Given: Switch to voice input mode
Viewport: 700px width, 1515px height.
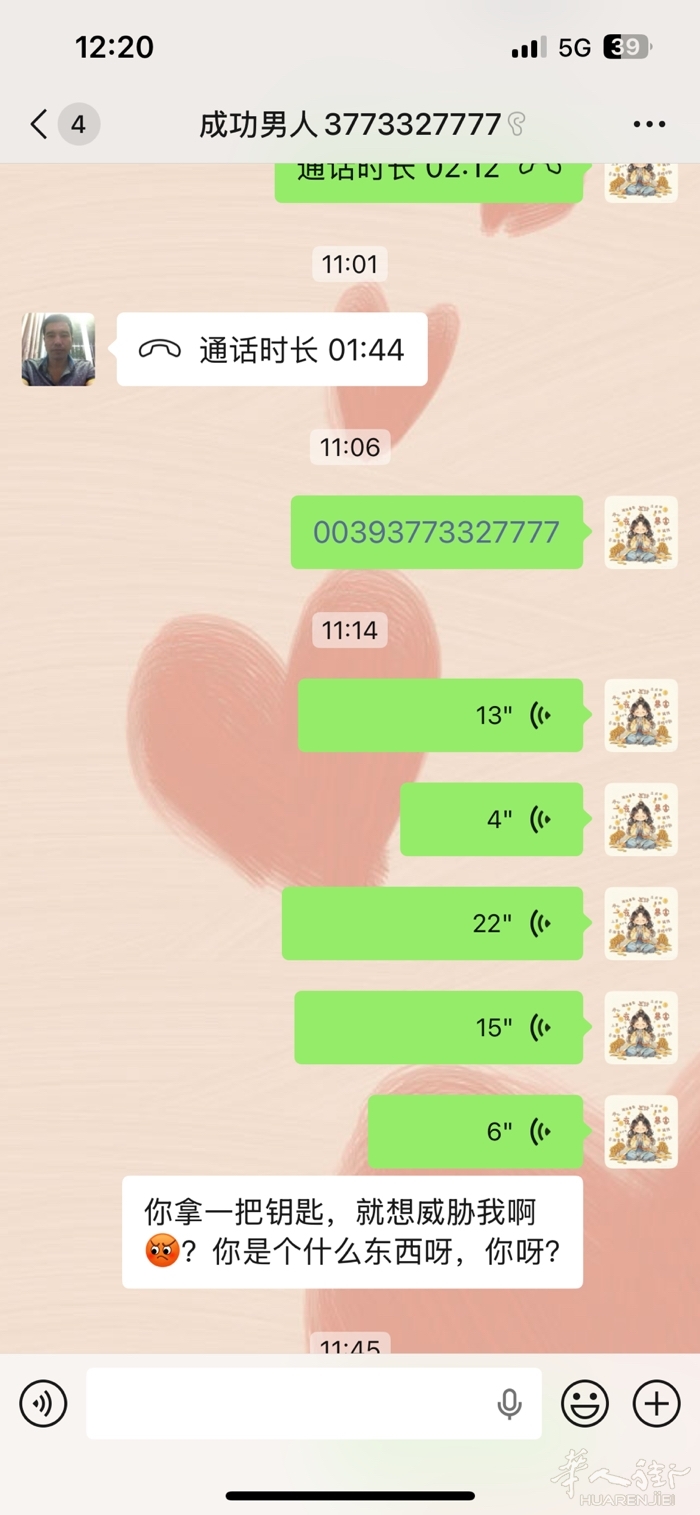Looking at the screenshot, I should (43, 1403).
